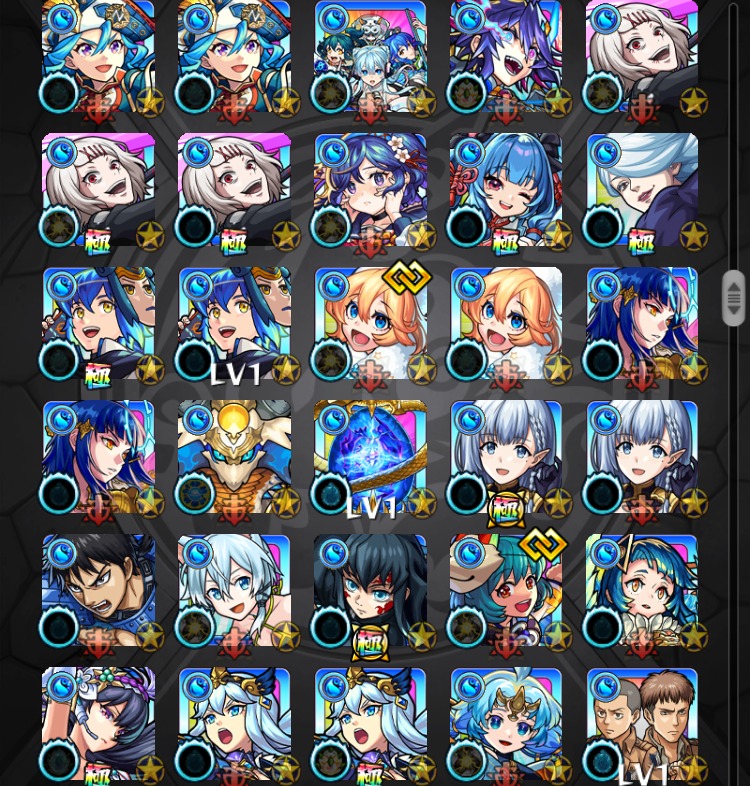Select the silver-haired elf girl with 極 badge
This screenshot has height=786, width=750.
click(x=506, y=456)
